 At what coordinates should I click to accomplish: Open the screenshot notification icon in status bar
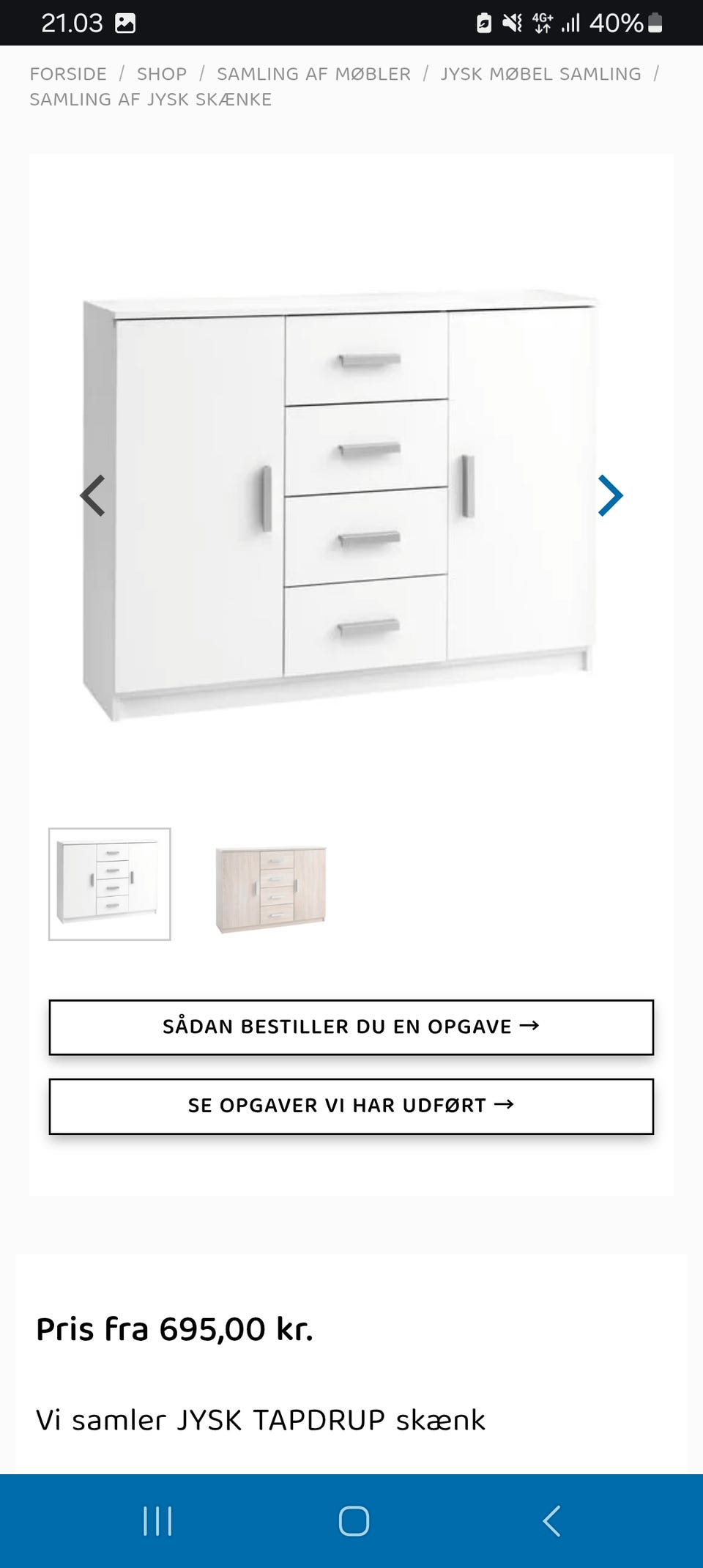coord(126,22)
